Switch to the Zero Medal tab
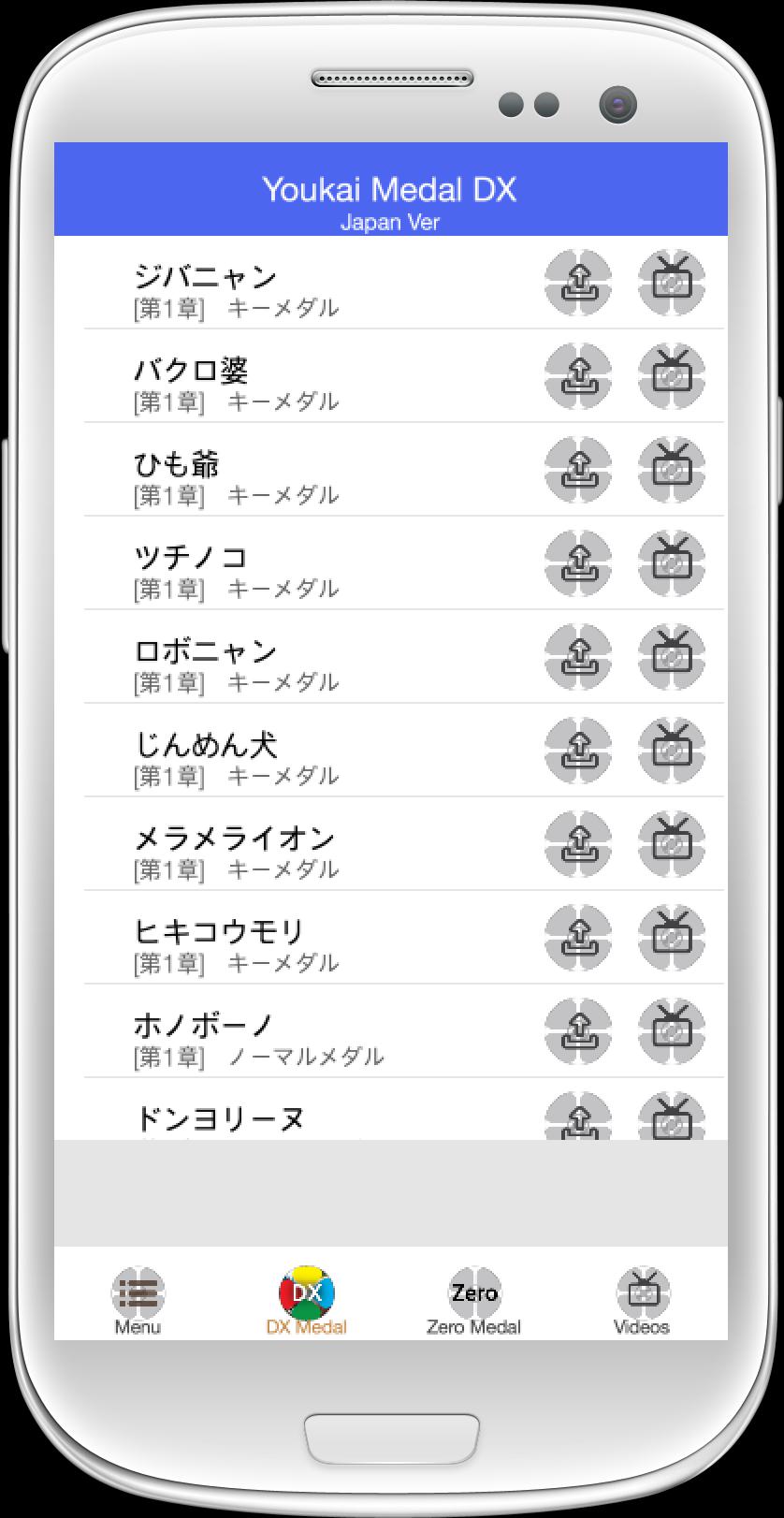This screenshot has height=1518, width=784. tap(473, 1299)
